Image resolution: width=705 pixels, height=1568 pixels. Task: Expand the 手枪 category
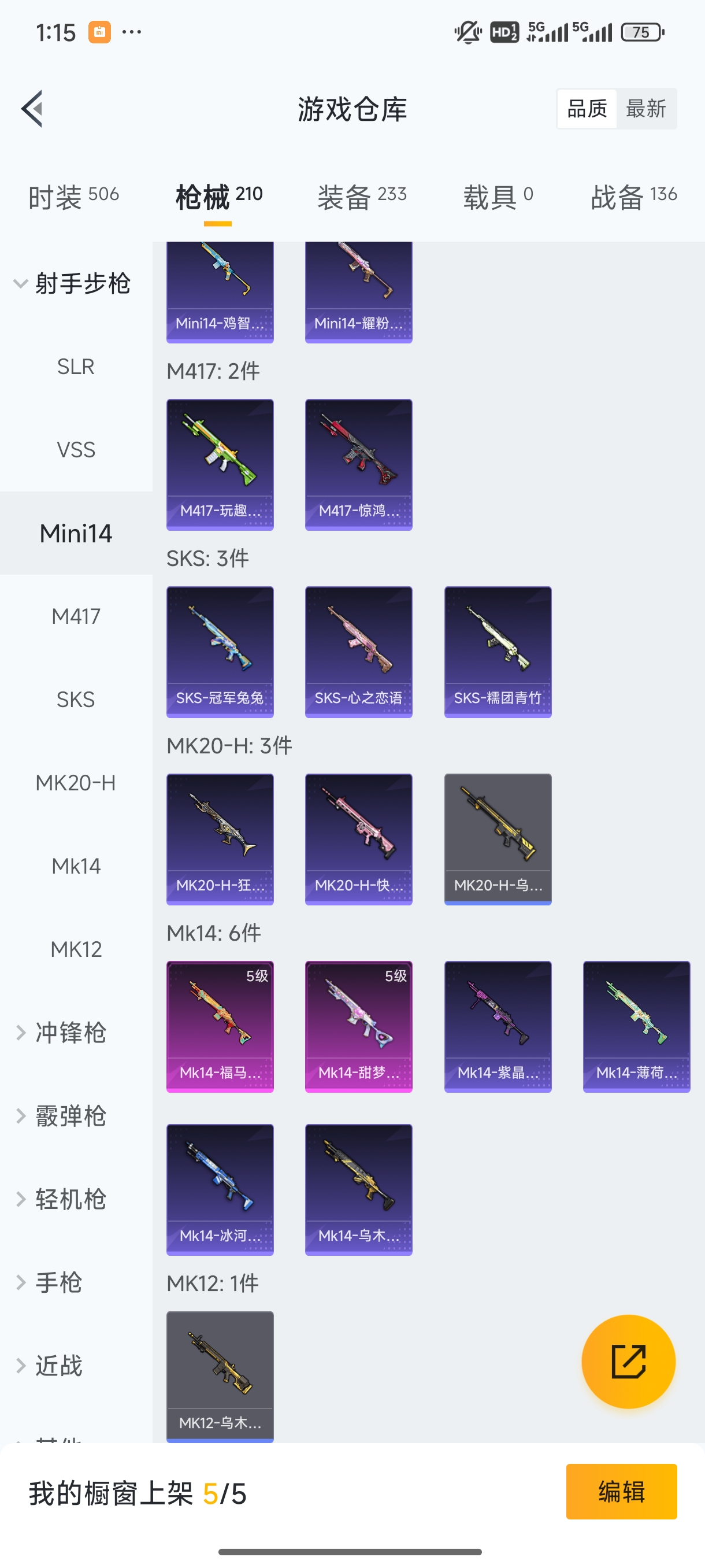[x=58, y=1282]
